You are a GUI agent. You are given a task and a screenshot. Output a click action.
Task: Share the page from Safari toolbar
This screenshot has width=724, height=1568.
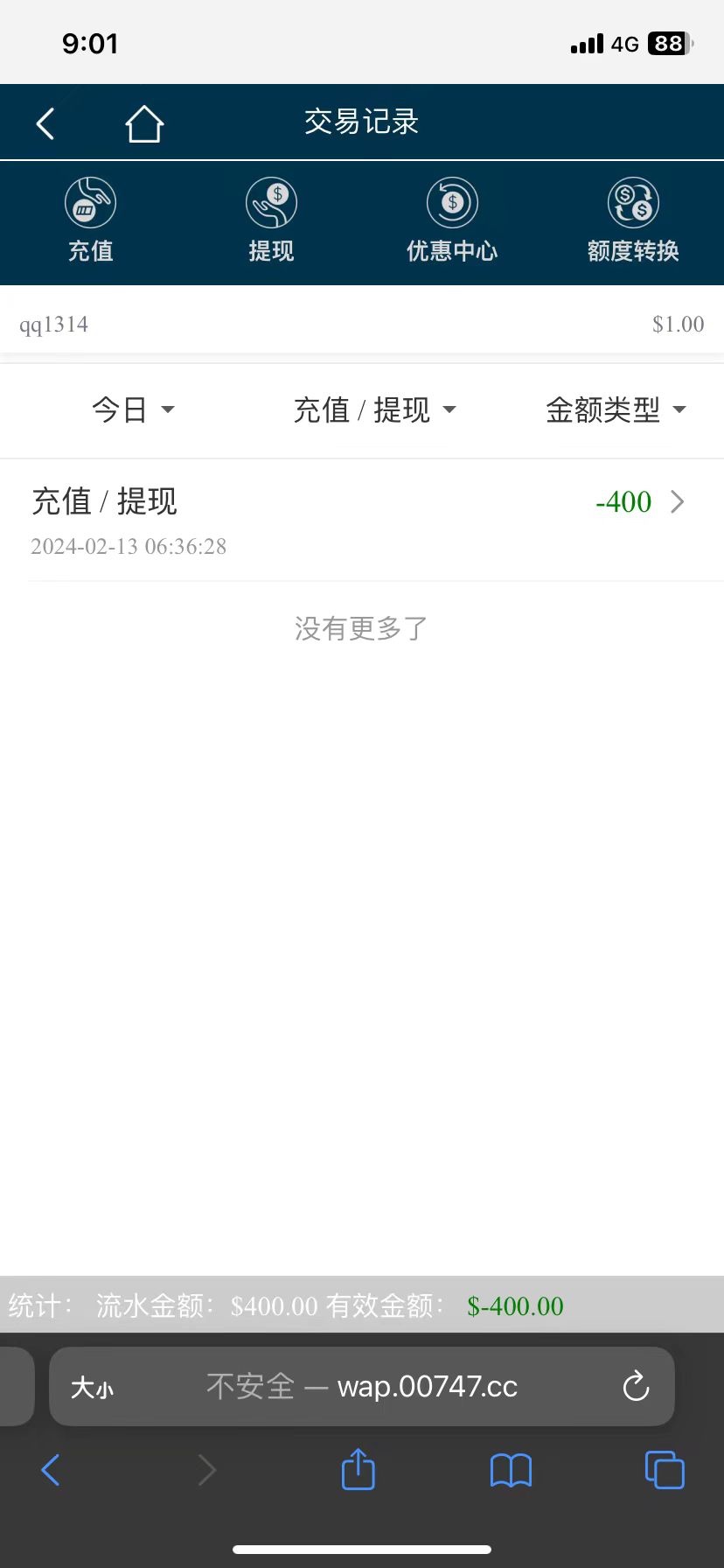[358, 1469]
